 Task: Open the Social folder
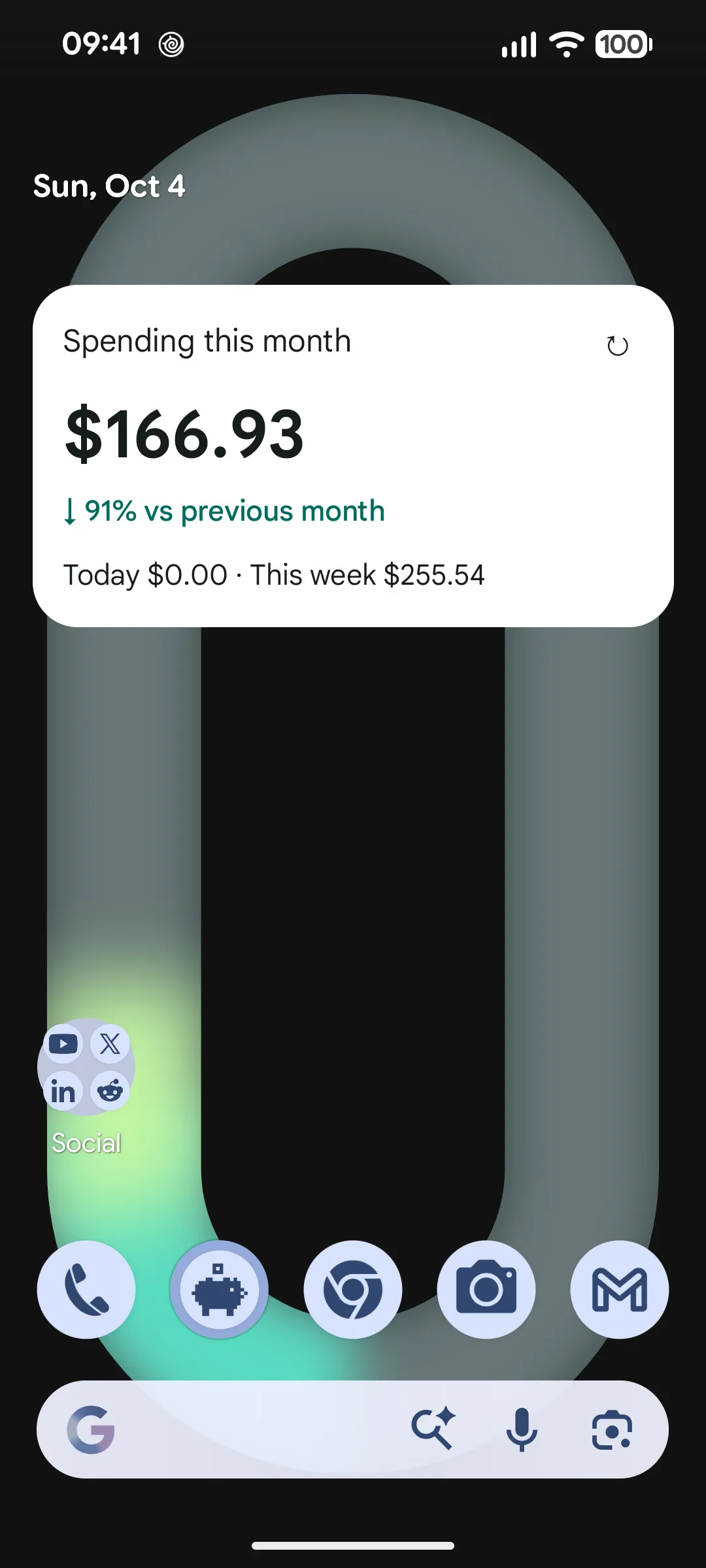86,1068
